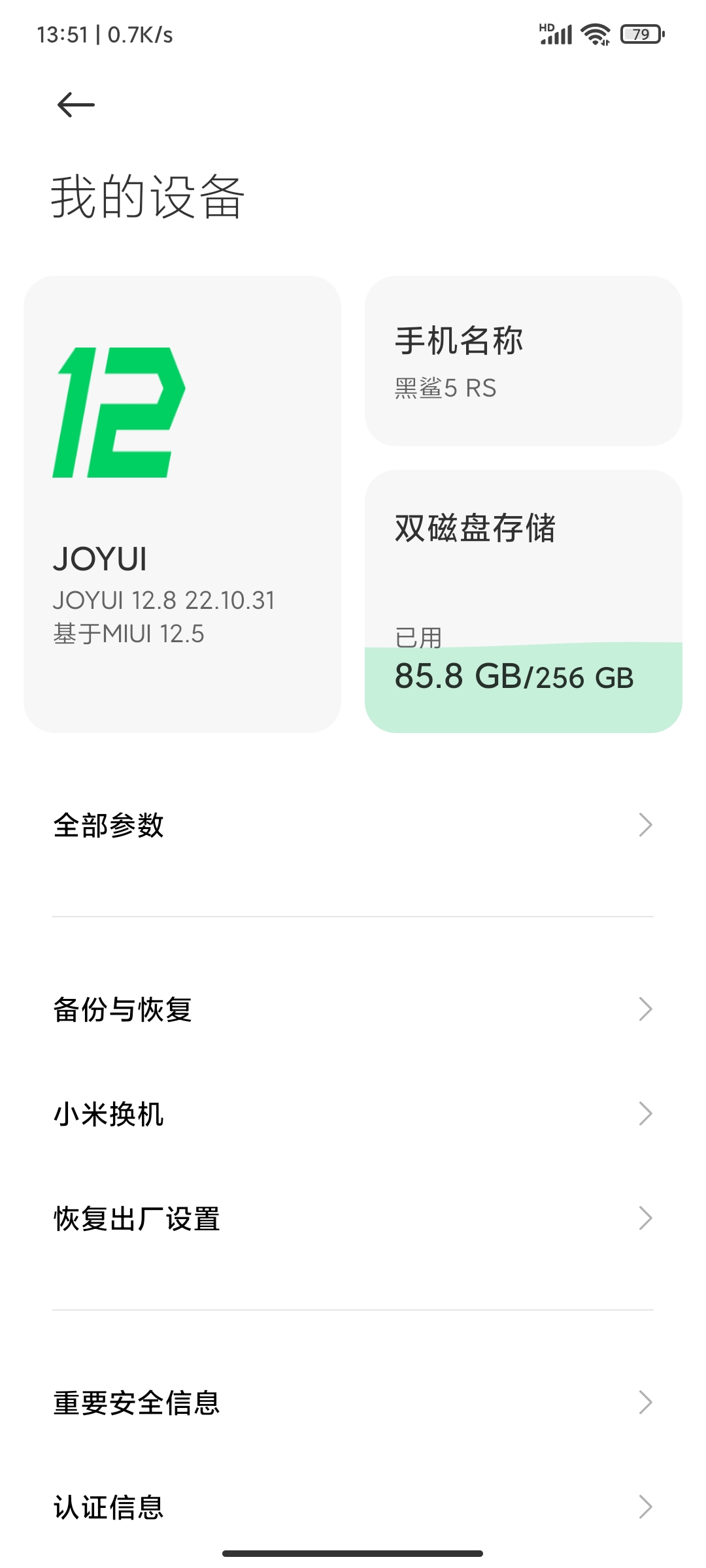Select 小米换机
Screen dimensions: 706x1568
pos(353,1114)
